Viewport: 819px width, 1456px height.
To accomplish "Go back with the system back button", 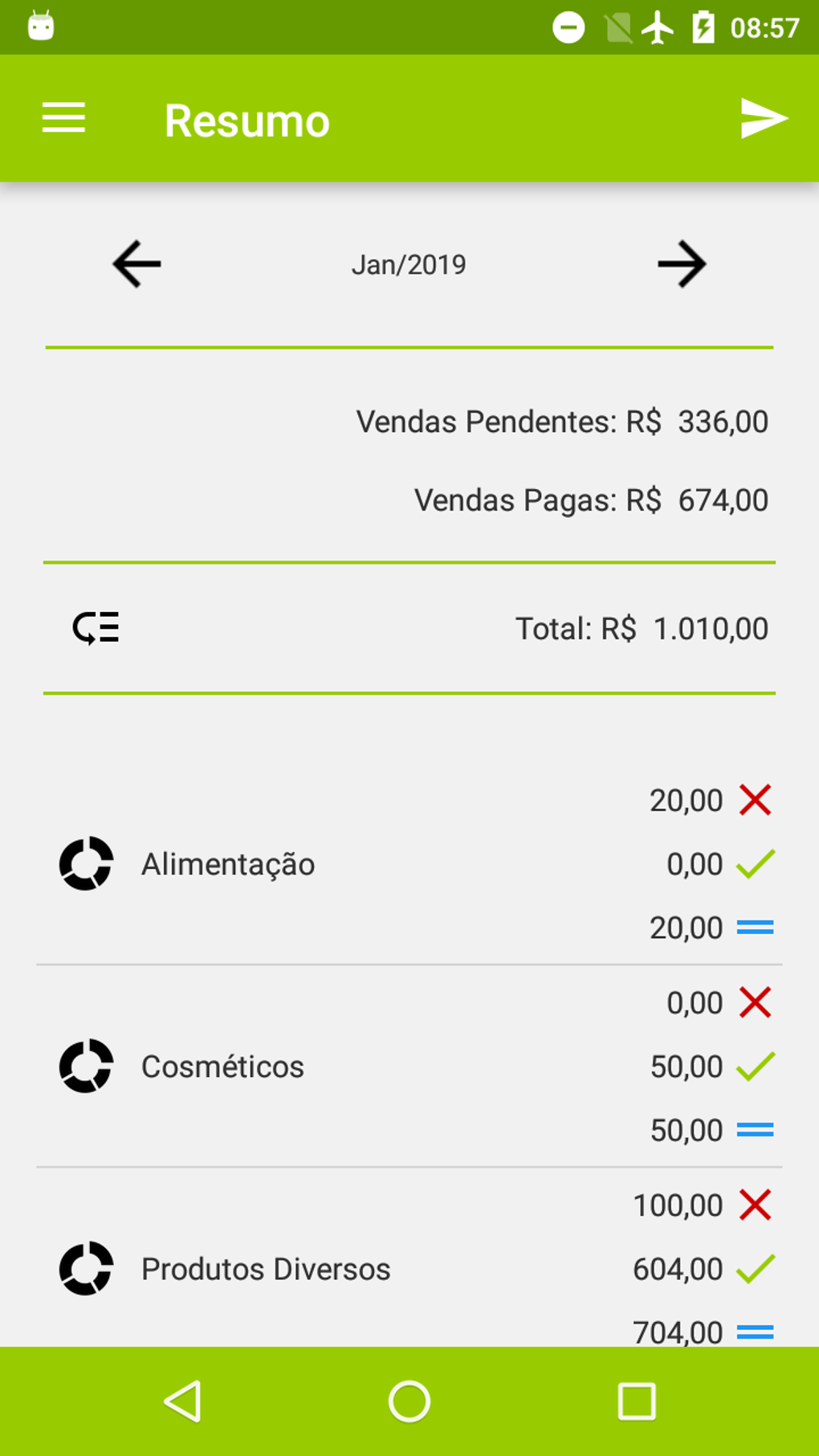I will point(183,1401).
